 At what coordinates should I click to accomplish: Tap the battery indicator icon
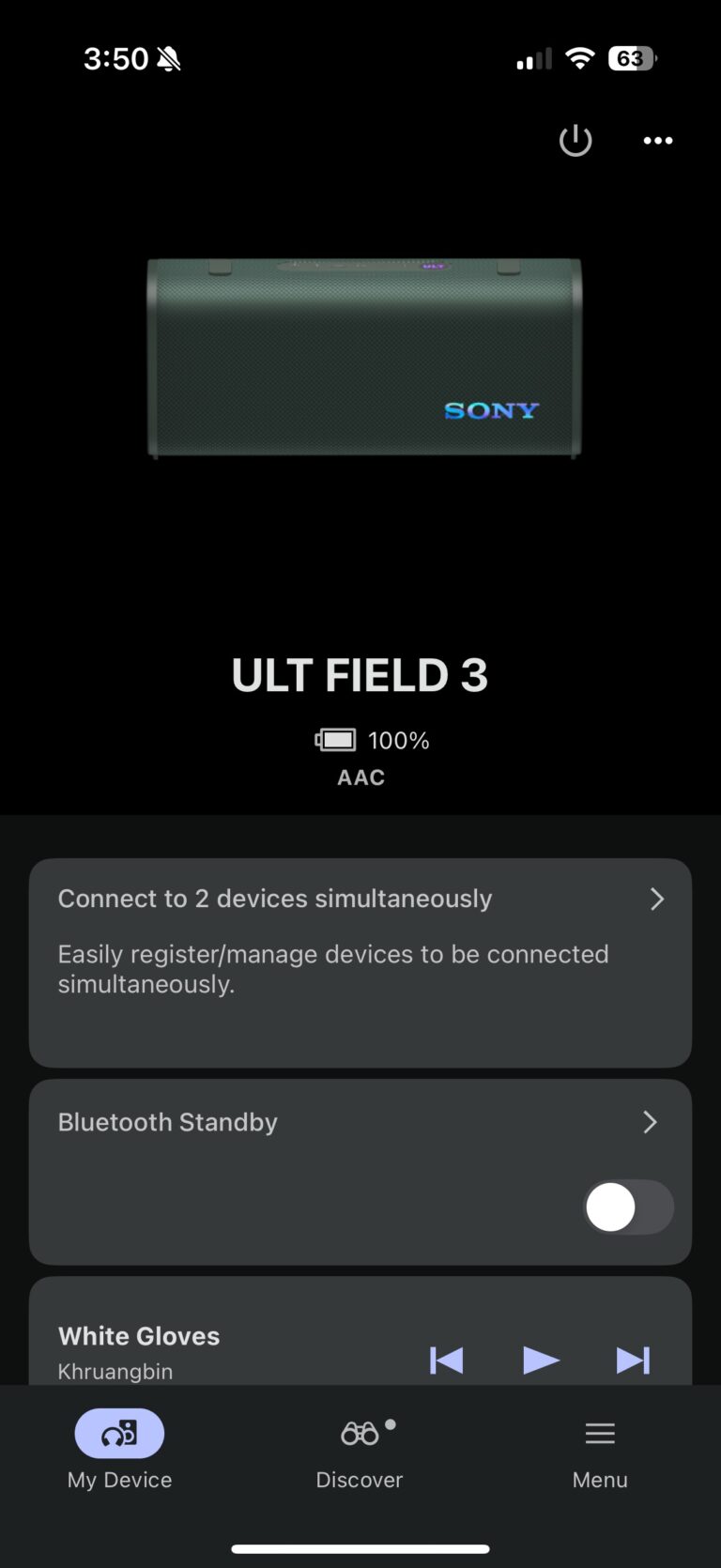click(x=337, y=740)
